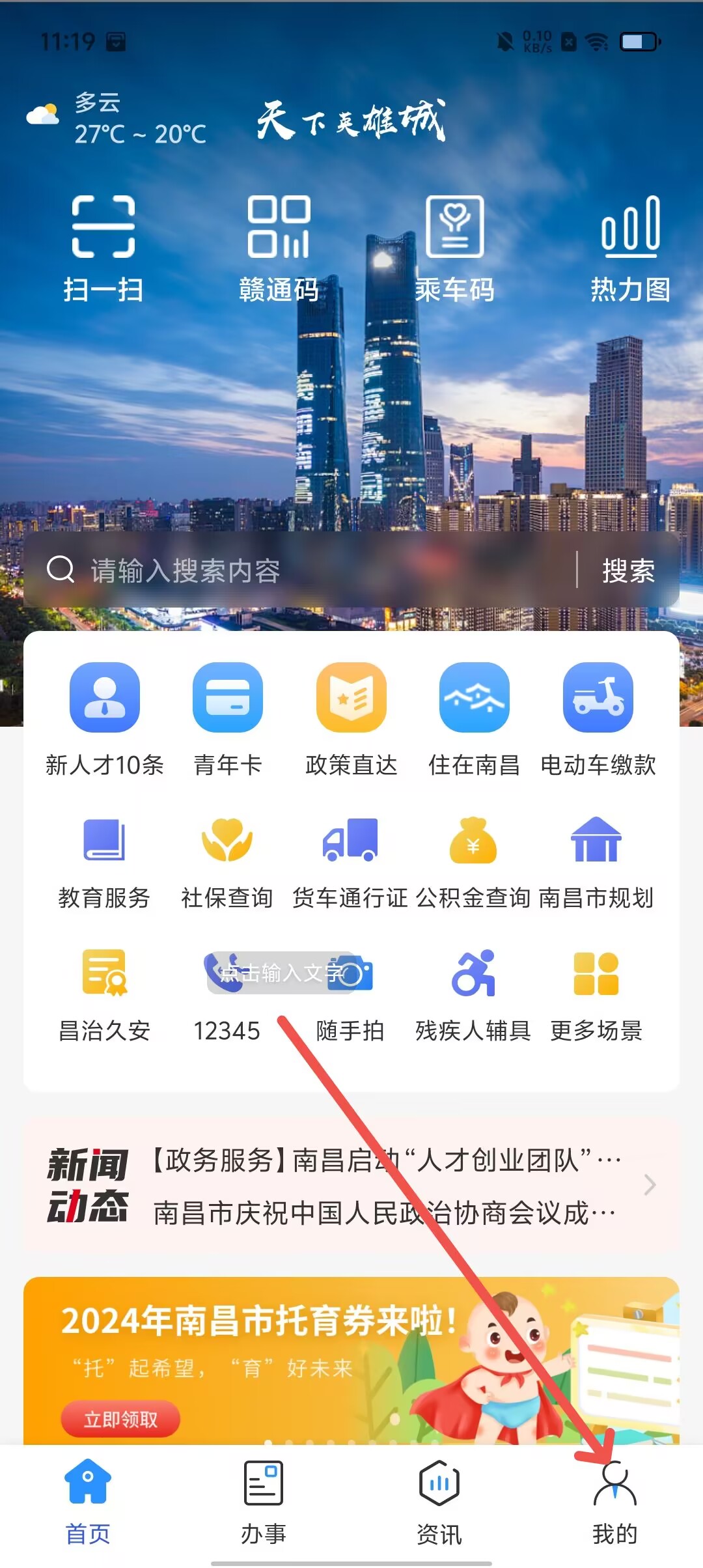Open 赣通码 code
703x1568 pixels.
[279, 248]
